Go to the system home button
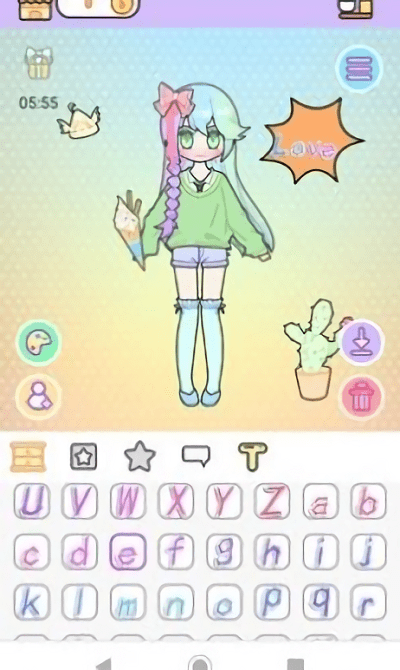Image resolution: width=400 pixels, height=670 pixels. pyautogui.click(x=200, y=664)
